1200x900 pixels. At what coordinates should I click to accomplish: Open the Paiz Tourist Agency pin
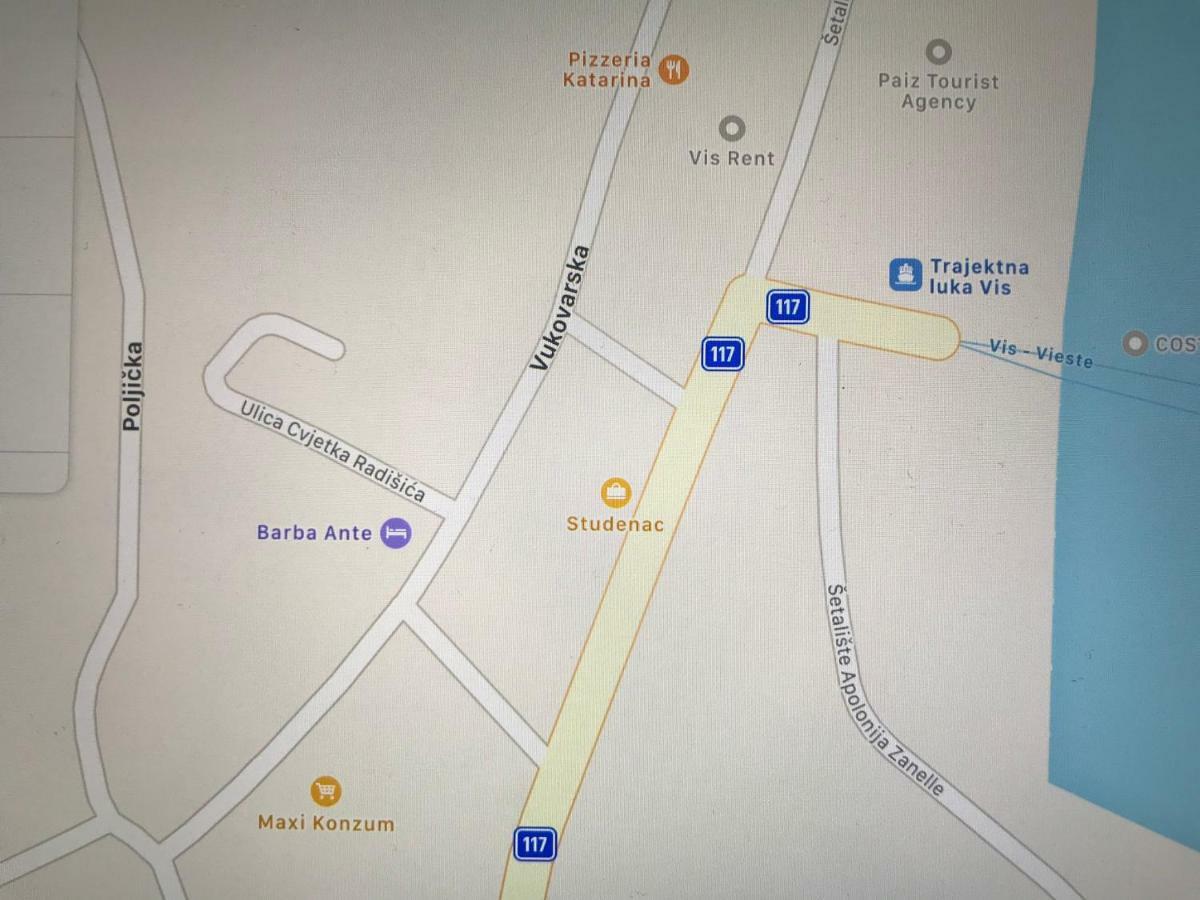(x=938, y=52)
